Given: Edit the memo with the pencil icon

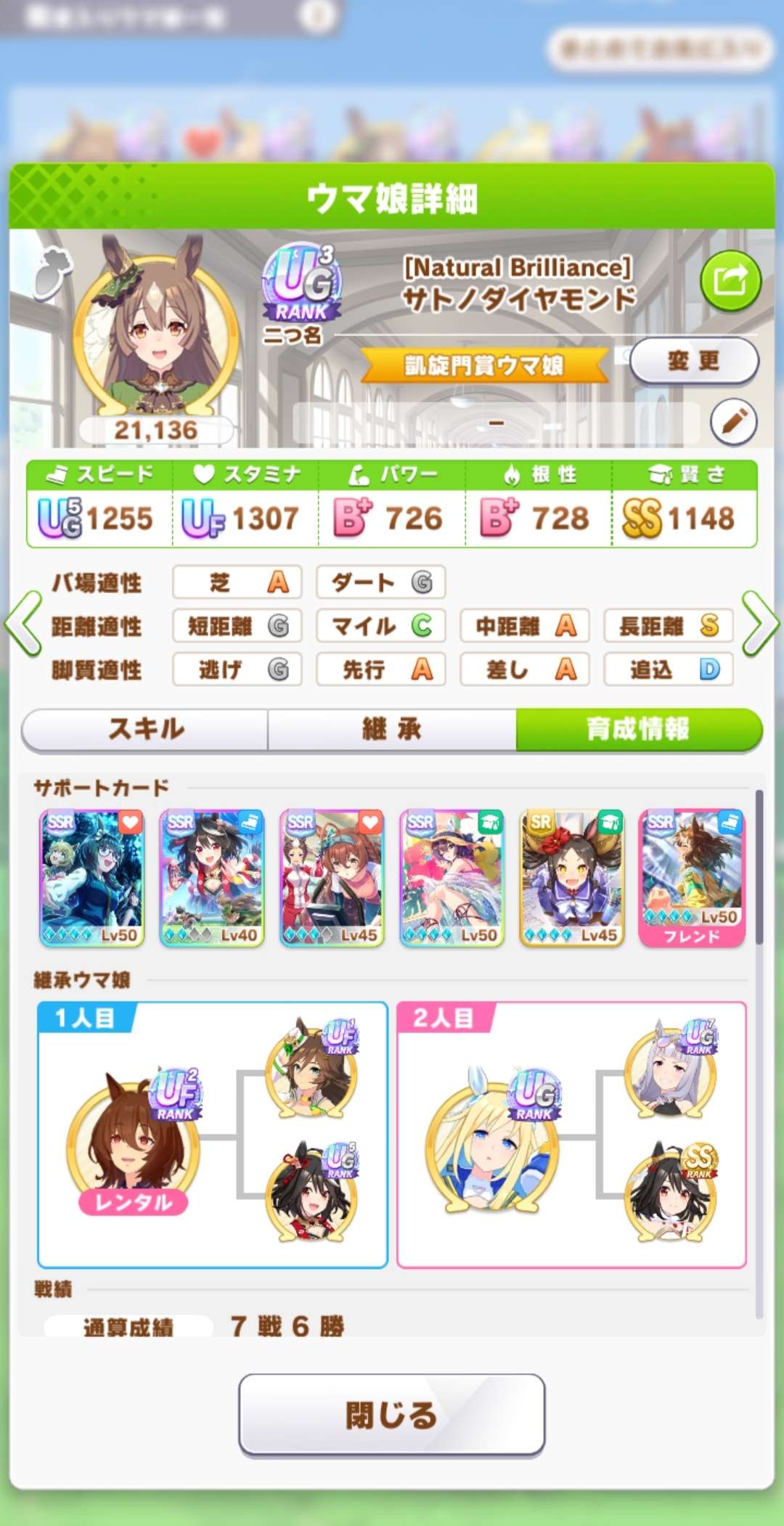Looking at the screenshot, I should (733, 422).
